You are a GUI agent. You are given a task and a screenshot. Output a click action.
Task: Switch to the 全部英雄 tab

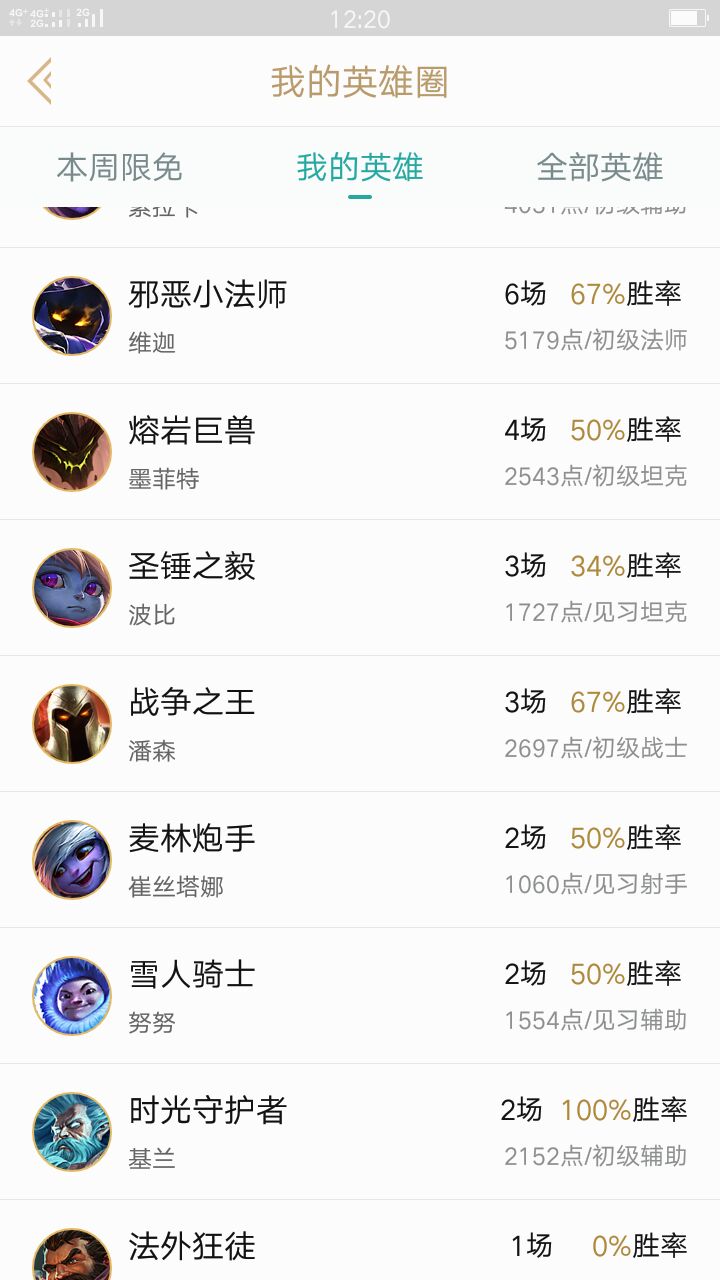tap(599, 167)
